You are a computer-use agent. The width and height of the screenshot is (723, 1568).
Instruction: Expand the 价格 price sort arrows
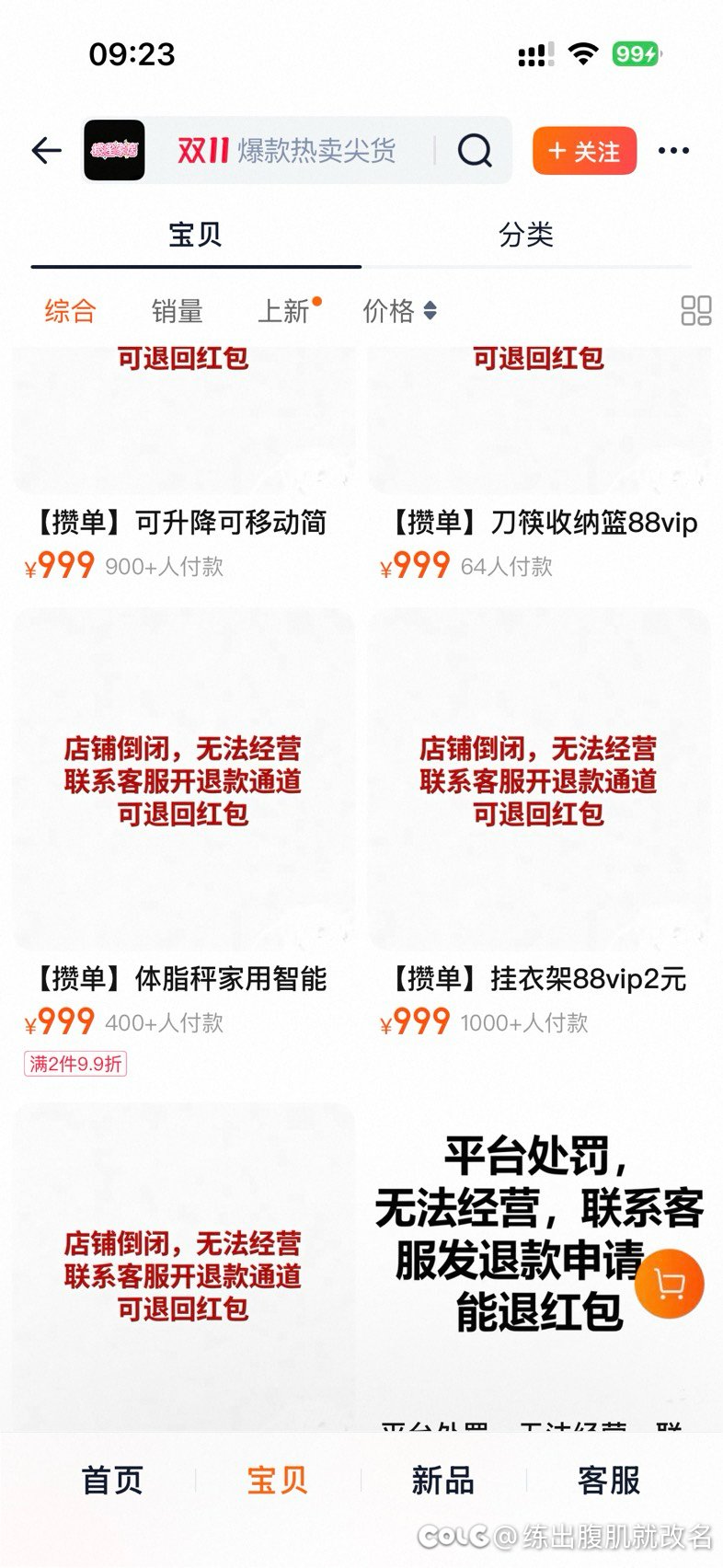[400, 311]
